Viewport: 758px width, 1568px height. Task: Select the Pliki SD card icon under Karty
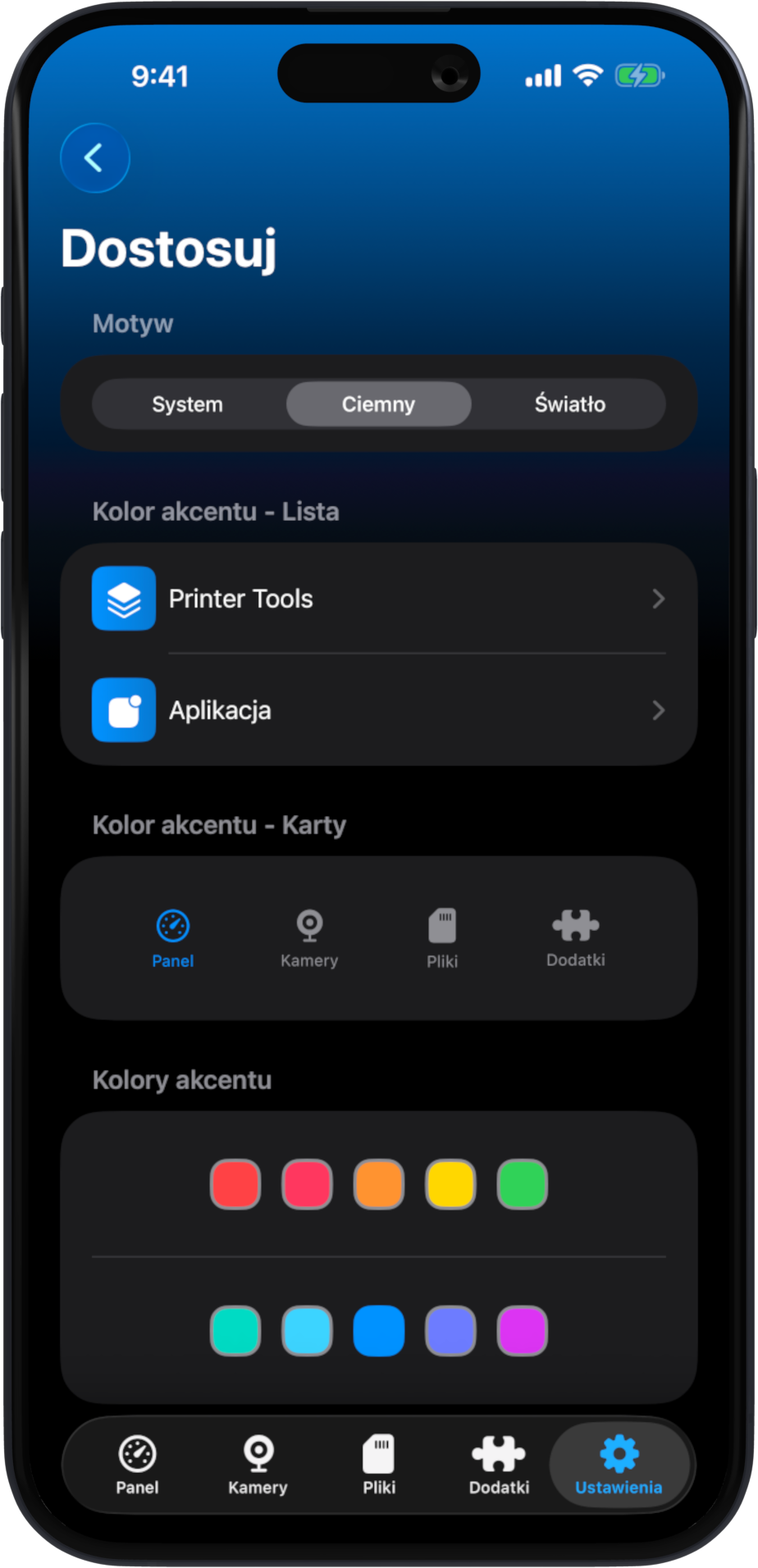point(442,935)
